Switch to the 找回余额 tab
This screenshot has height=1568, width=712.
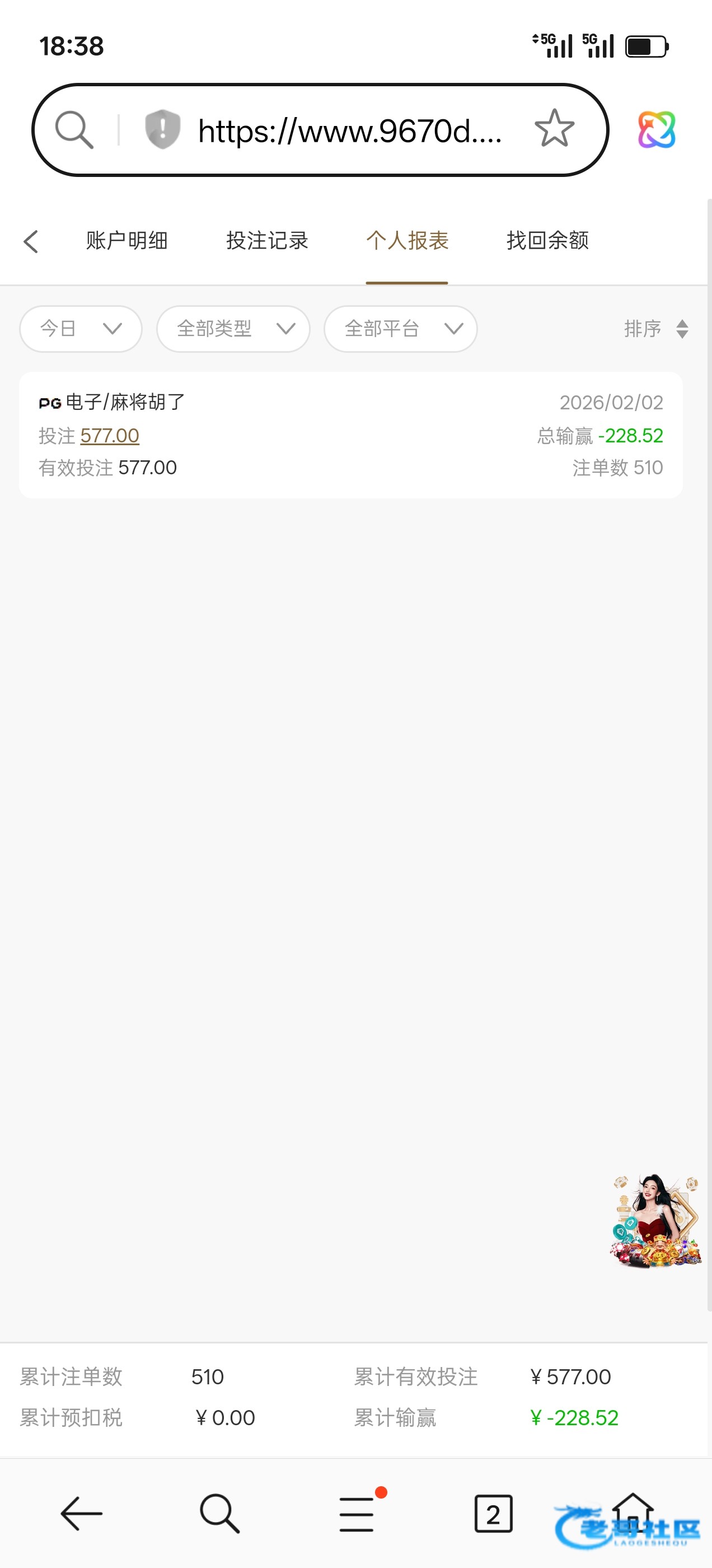[547, 241]
